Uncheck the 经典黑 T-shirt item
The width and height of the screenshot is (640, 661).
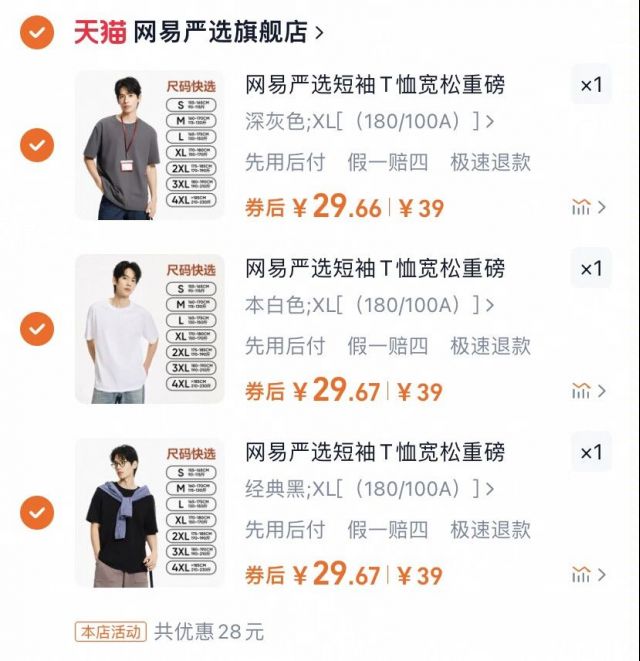37,513
